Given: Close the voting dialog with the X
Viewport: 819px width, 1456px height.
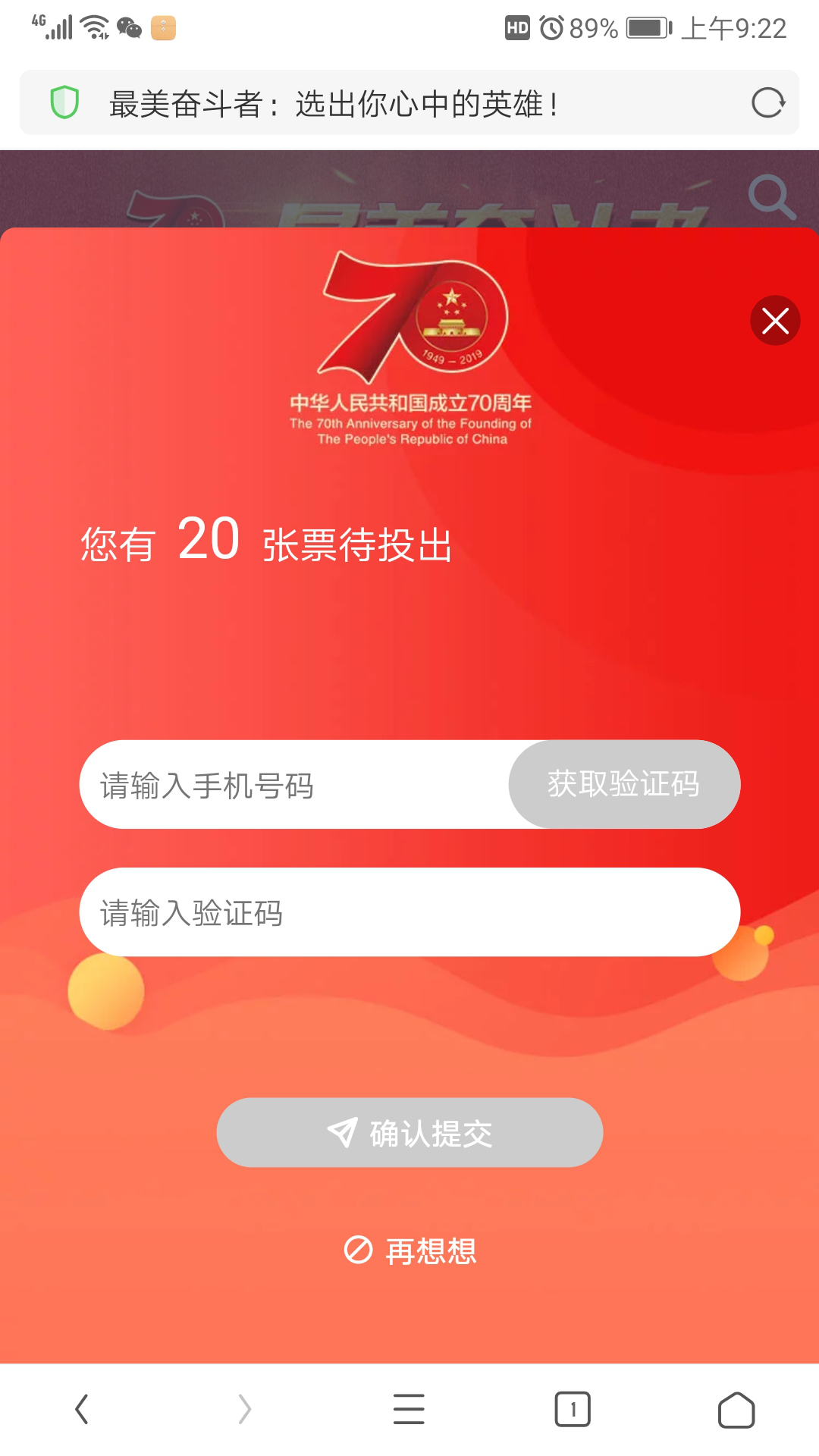Looking at the screenshot, I should (x=775, y=321).
